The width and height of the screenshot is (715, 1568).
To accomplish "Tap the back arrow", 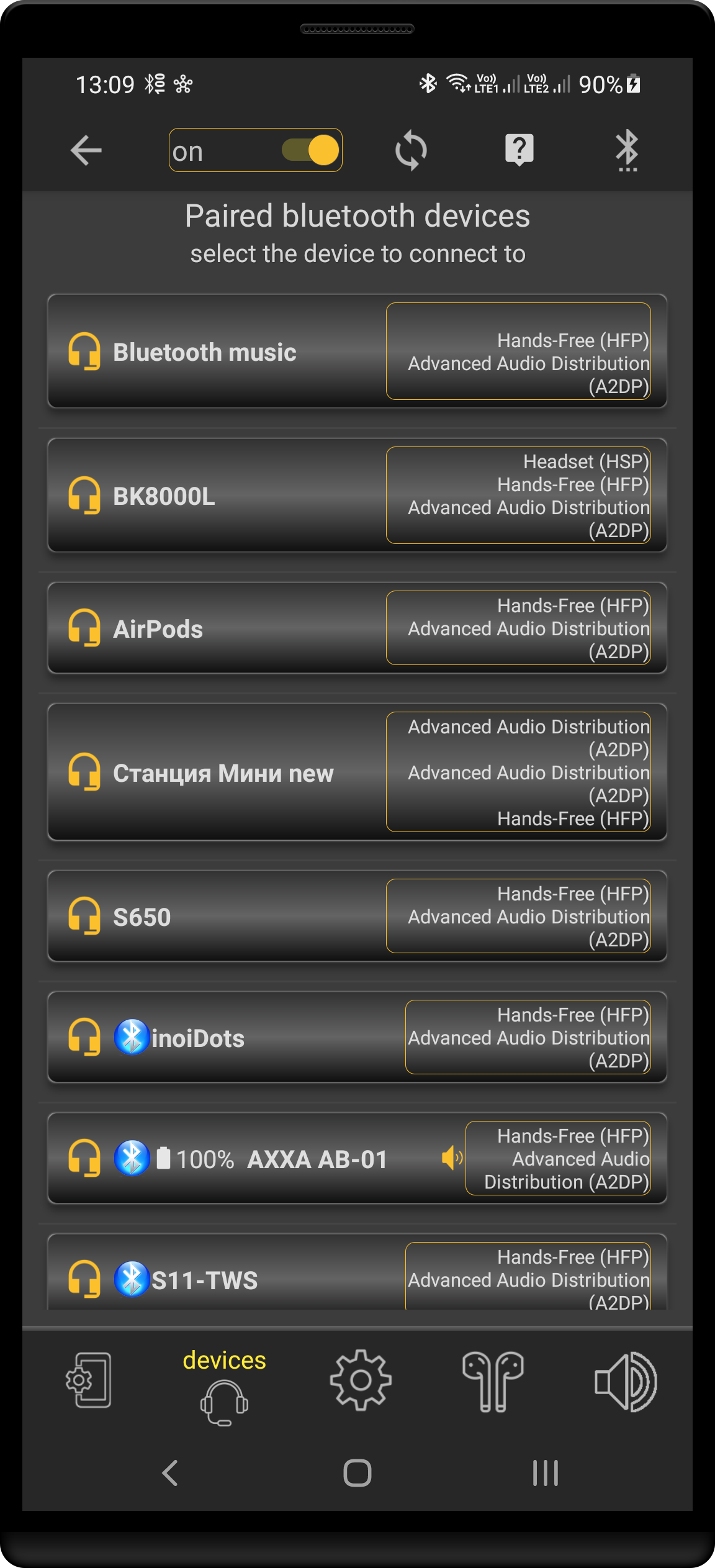I will (86, 150).
